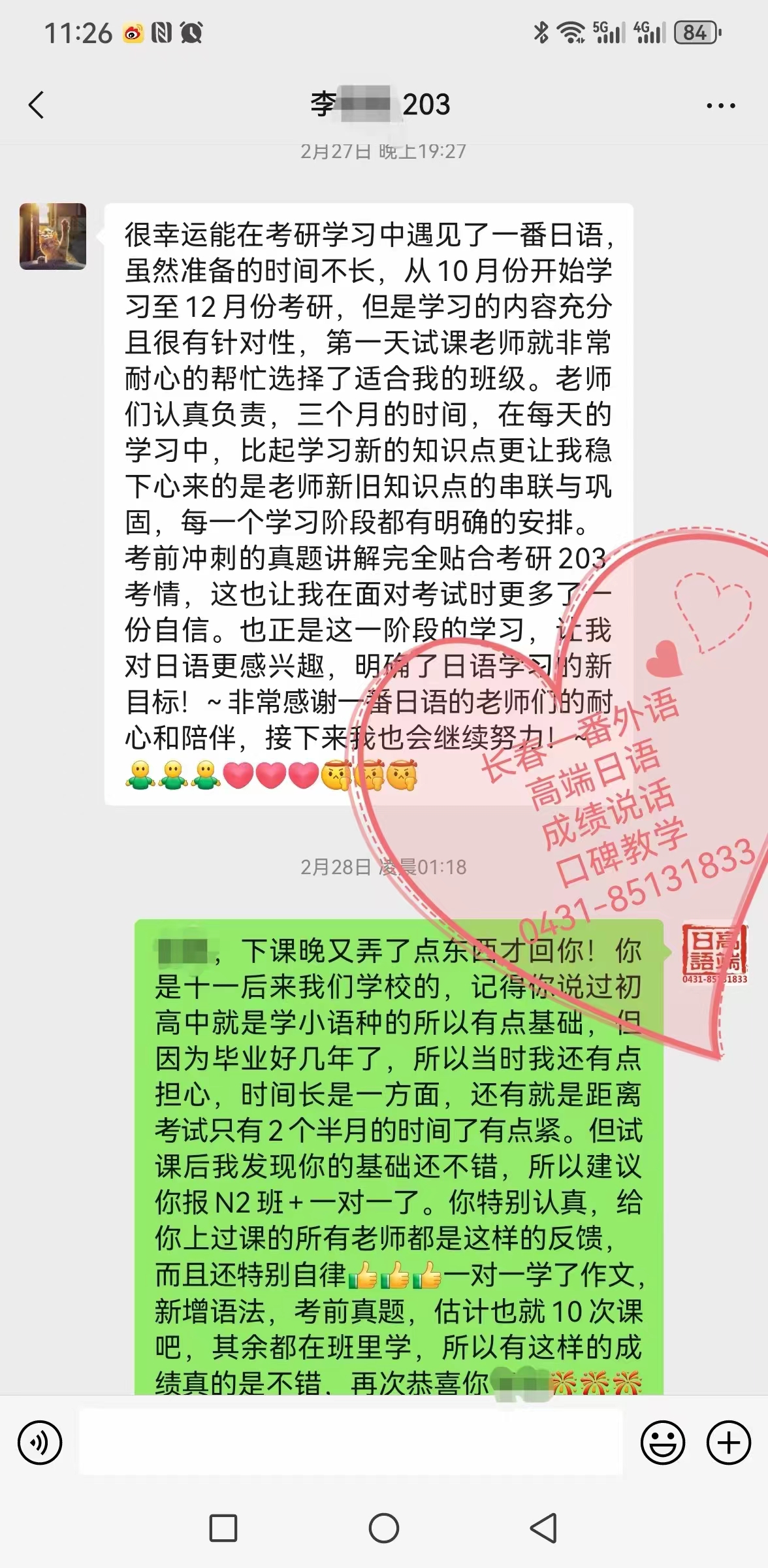Tap the system home button
Screen dimensions: 768x1568
tap(384, 1528)
